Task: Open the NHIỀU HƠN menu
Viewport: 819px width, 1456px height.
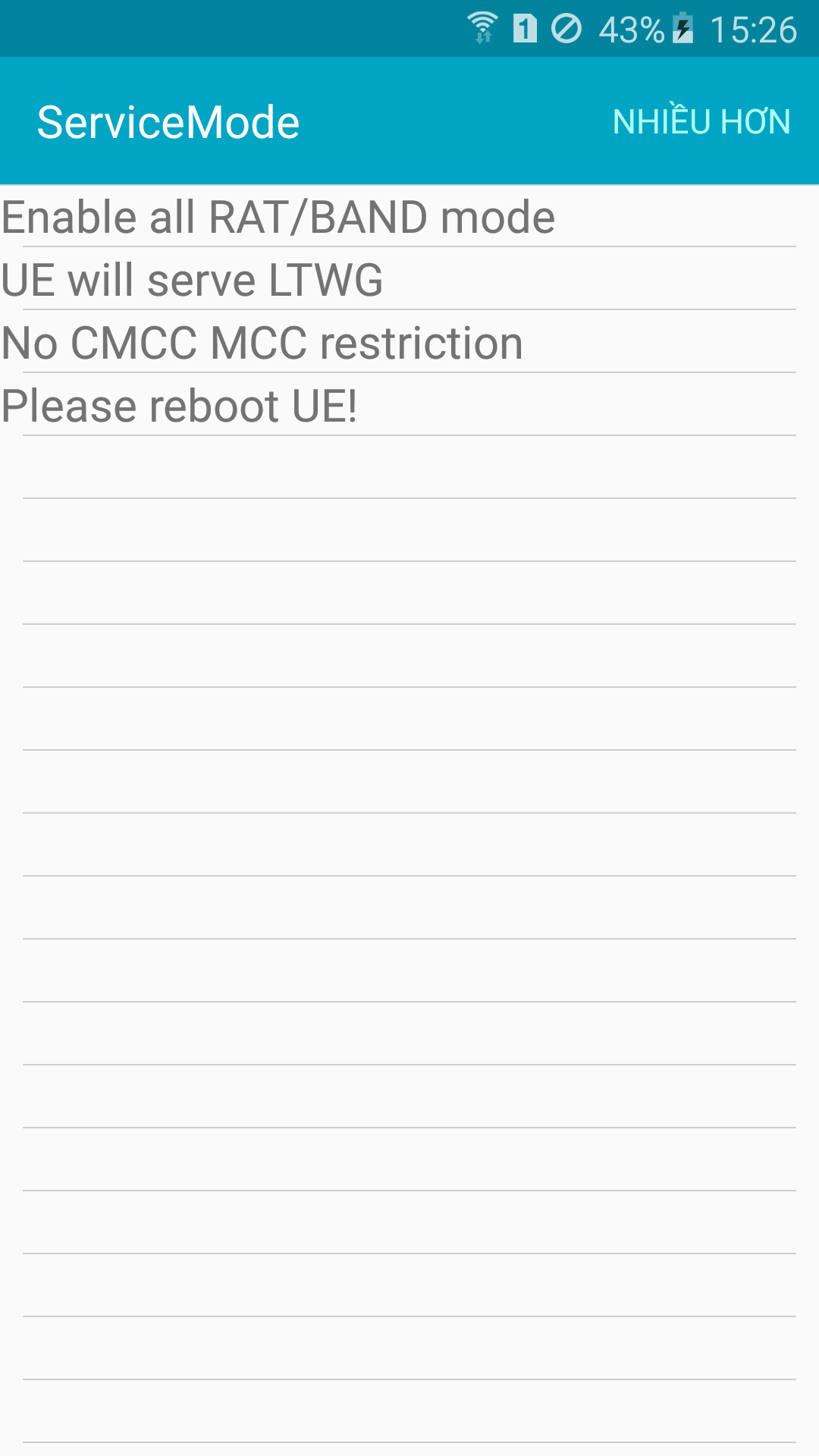Action: 701,121
